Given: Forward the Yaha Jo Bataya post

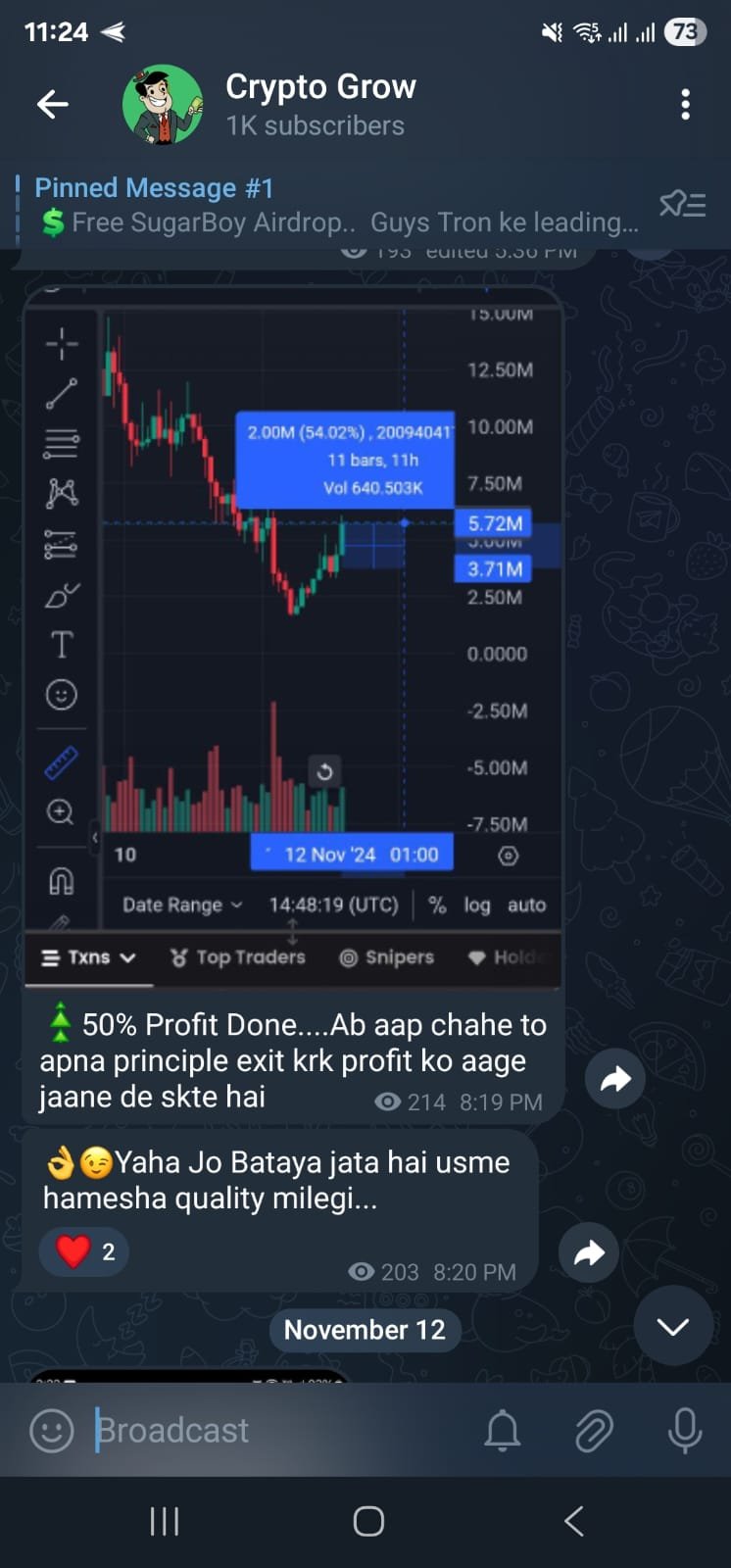Looking at the screenshot, I should tap(588, 1252).
